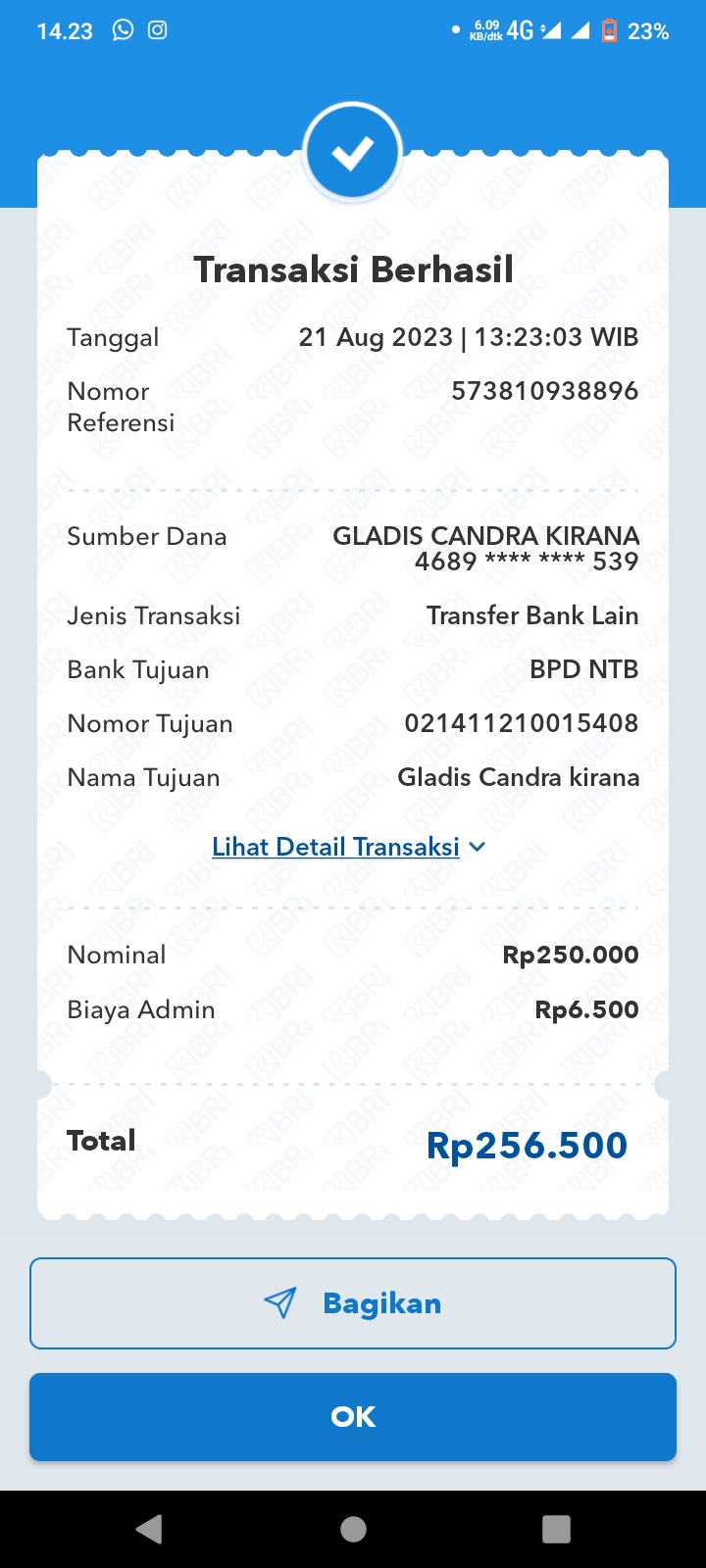Go to the system home screen

tap(353, 1529)
